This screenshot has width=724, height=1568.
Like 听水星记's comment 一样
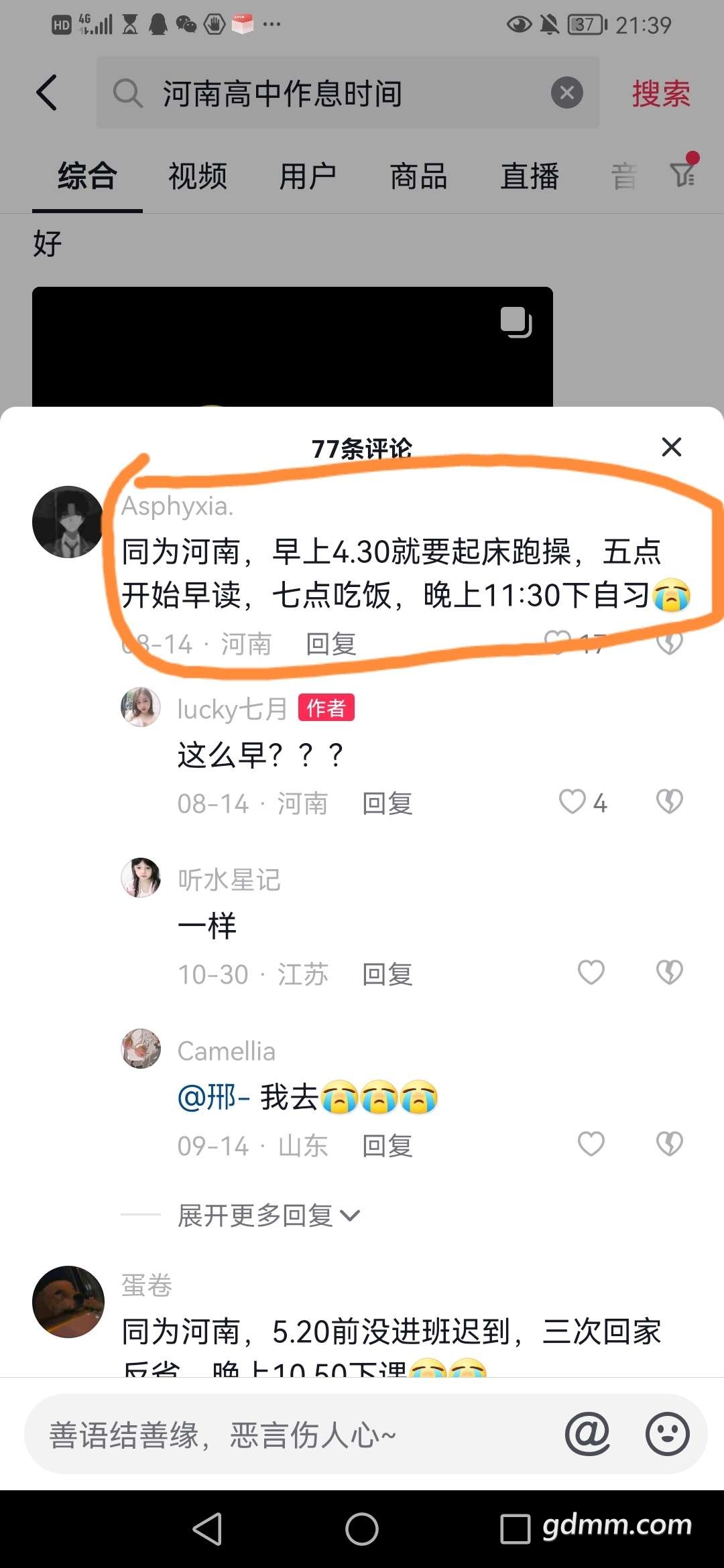pyautogui.click(x=591, y=972)
